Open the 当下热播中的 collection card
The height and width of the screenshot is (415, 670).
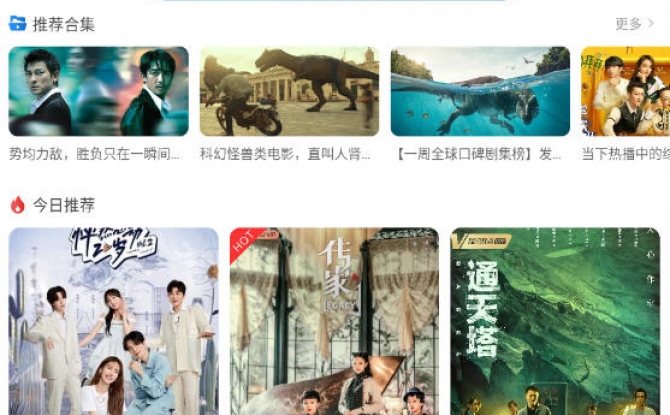click(x=625, y=91)
